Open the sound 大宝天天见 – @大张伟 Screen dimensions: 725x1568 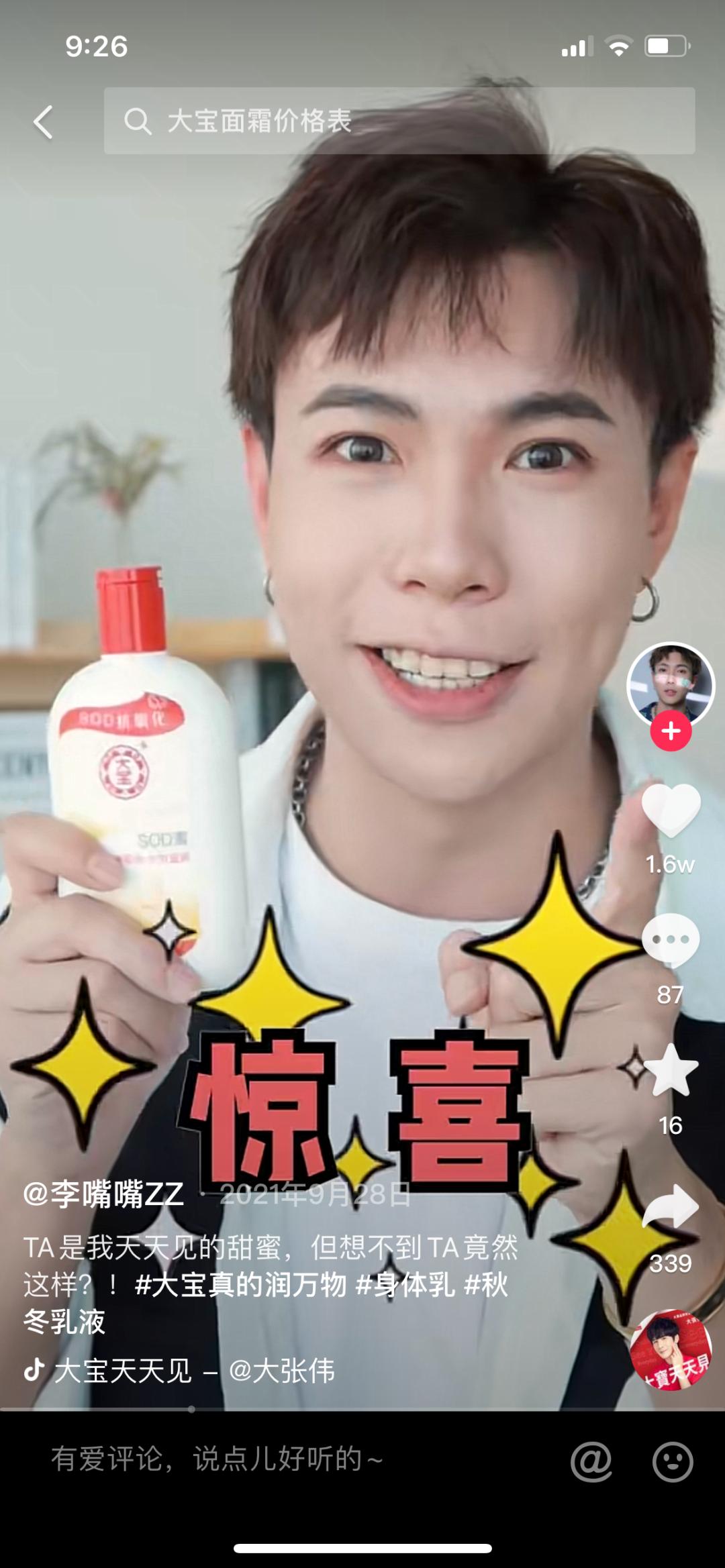(x=193, y=1369)
